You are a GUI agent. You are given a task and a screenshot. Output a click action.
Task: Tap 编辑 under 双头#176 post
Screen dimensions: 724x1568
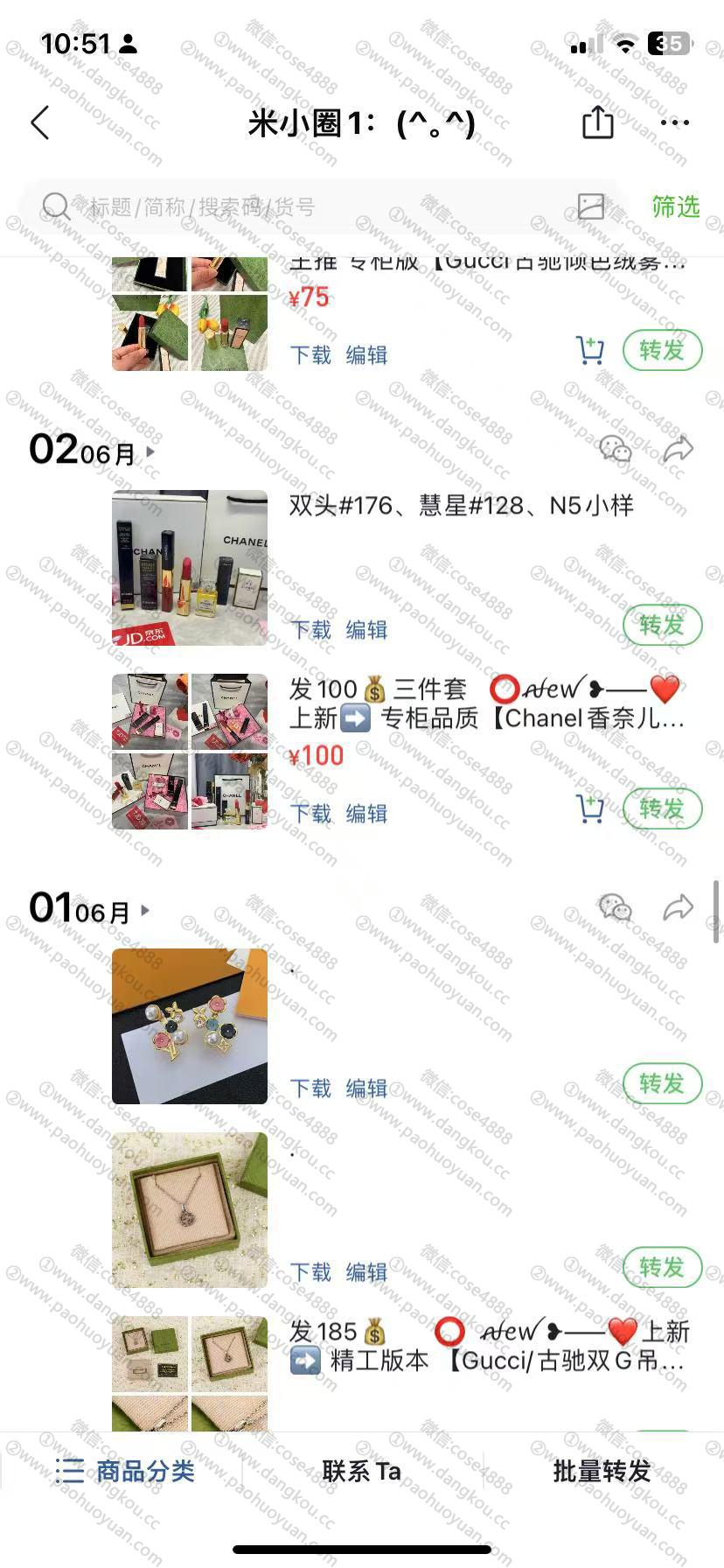click(x=366, y=630)
